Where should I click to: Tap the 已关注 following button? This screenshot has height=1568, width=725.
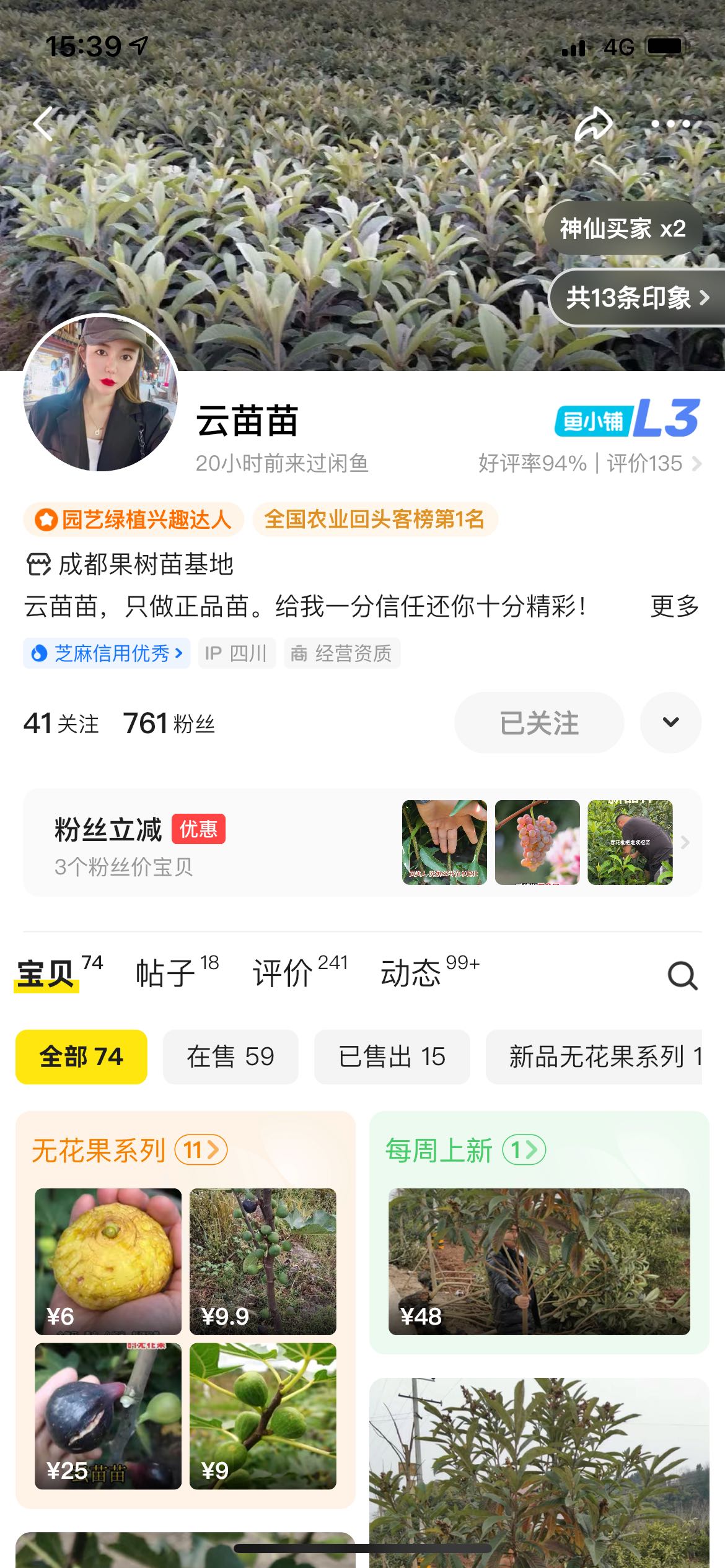pos(539,723)
